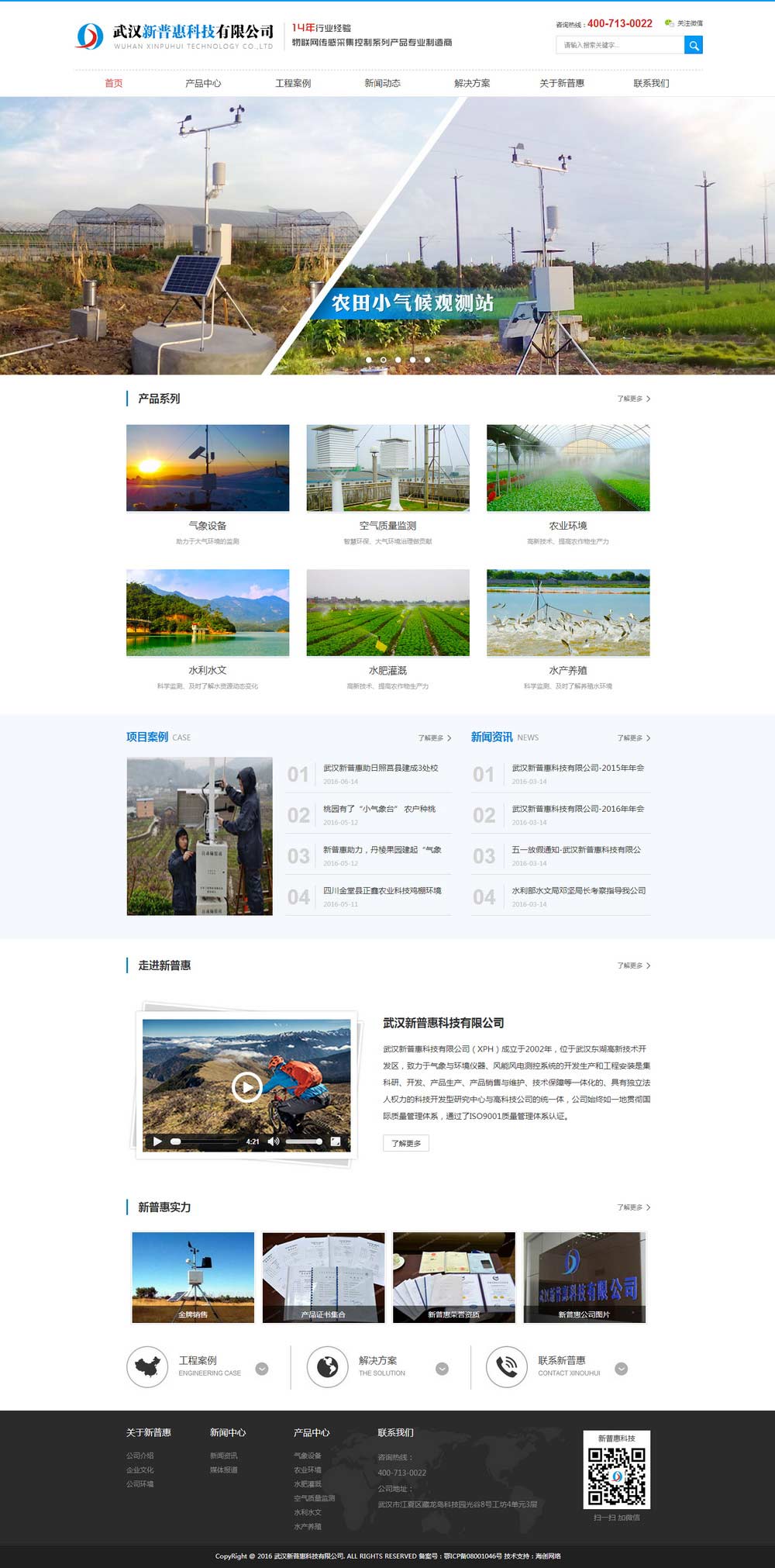Viewport: 775px width, 1568px height.
Task: Open the 产品中心 navigation item
Action: coord(203,84)
